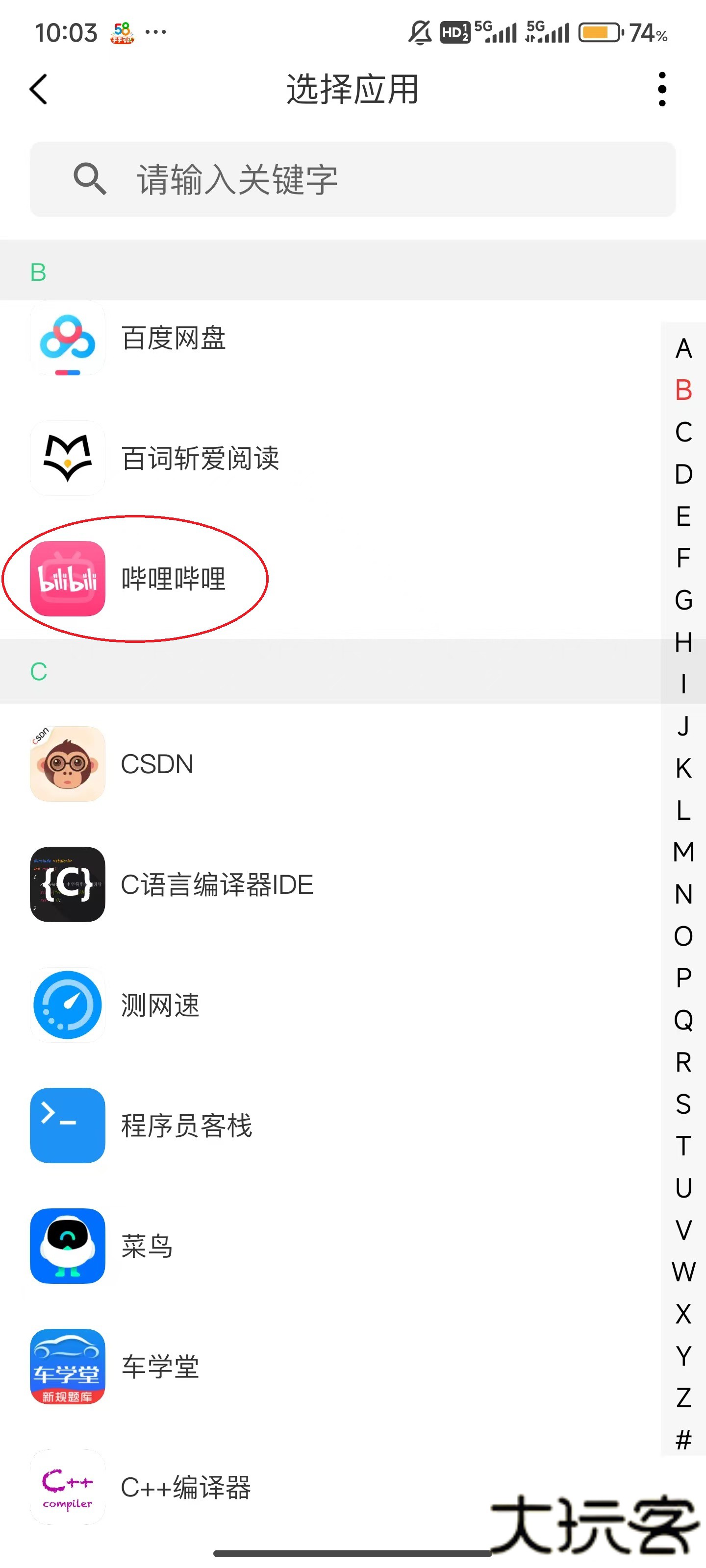Viewport: 706px width, 1568px height.
Task: Pick CSDN from the list
Action: pyautogui.click(x=157, y=764)
